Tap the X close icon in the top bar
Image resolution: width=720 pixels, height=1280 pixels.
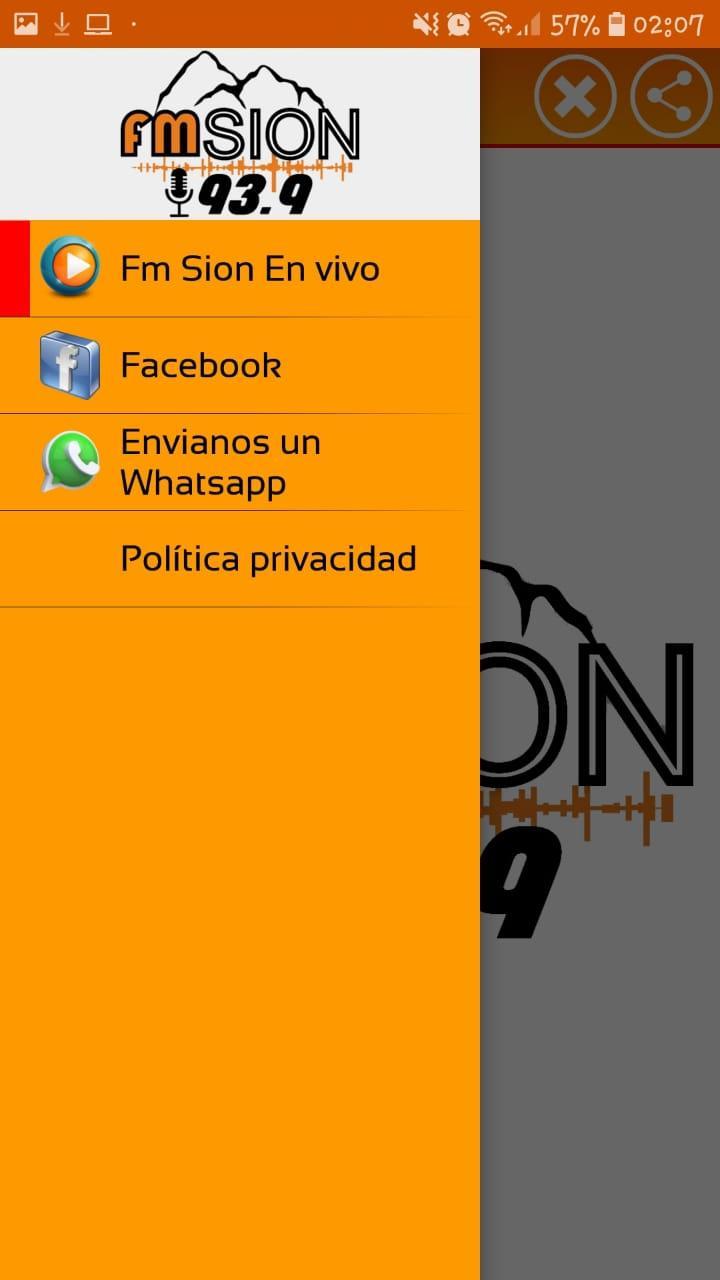[575, 96]
